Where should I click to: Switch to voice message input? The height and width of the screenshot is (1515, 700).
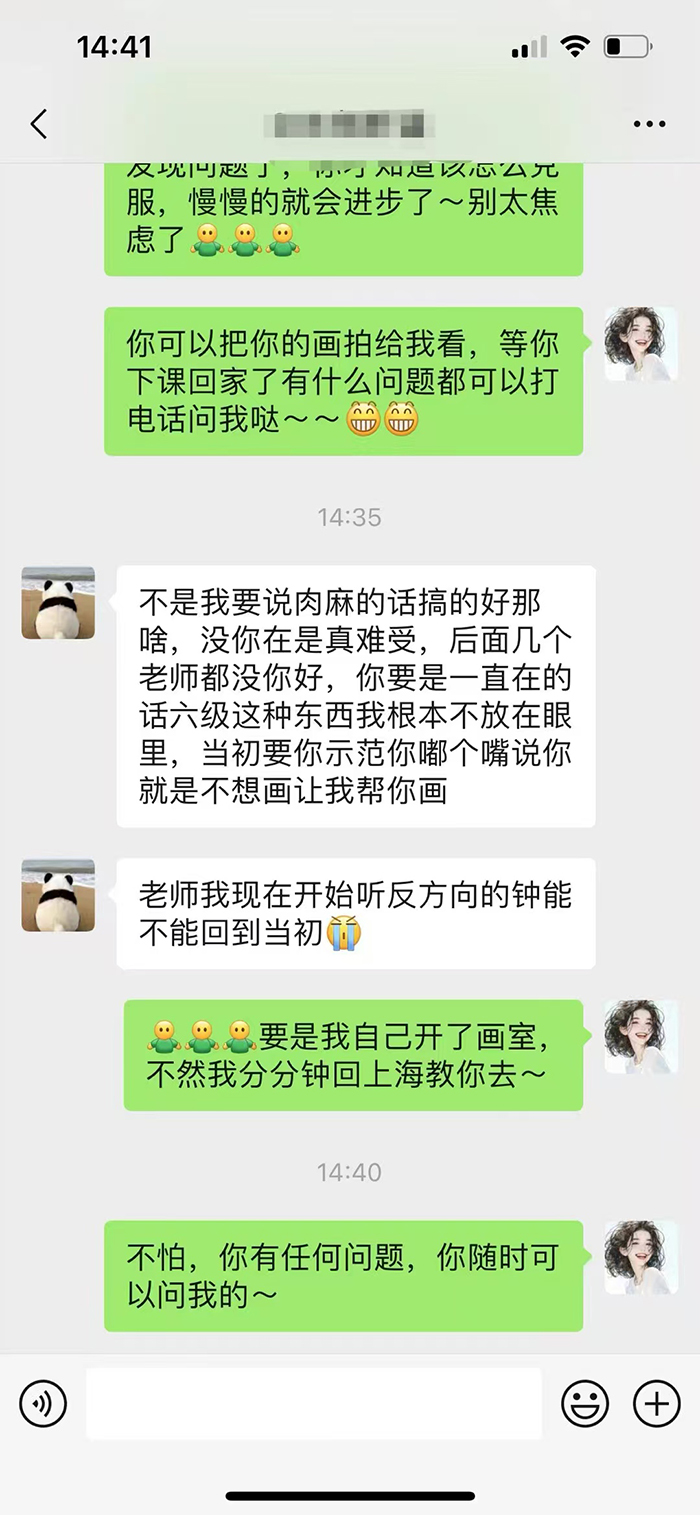43,1404
